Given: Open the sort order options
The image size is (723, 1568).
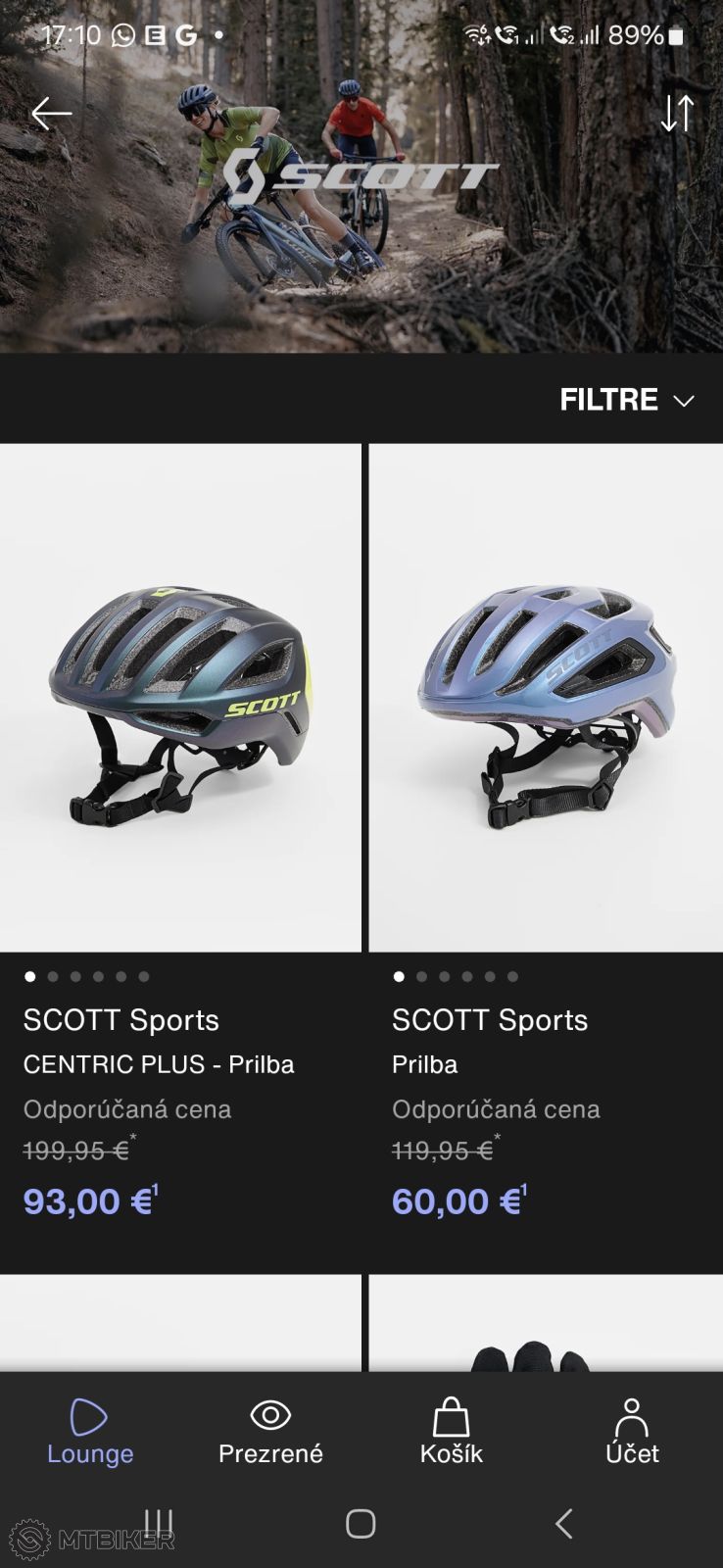Looking at the screenshot, I should [x=677, y=114].
